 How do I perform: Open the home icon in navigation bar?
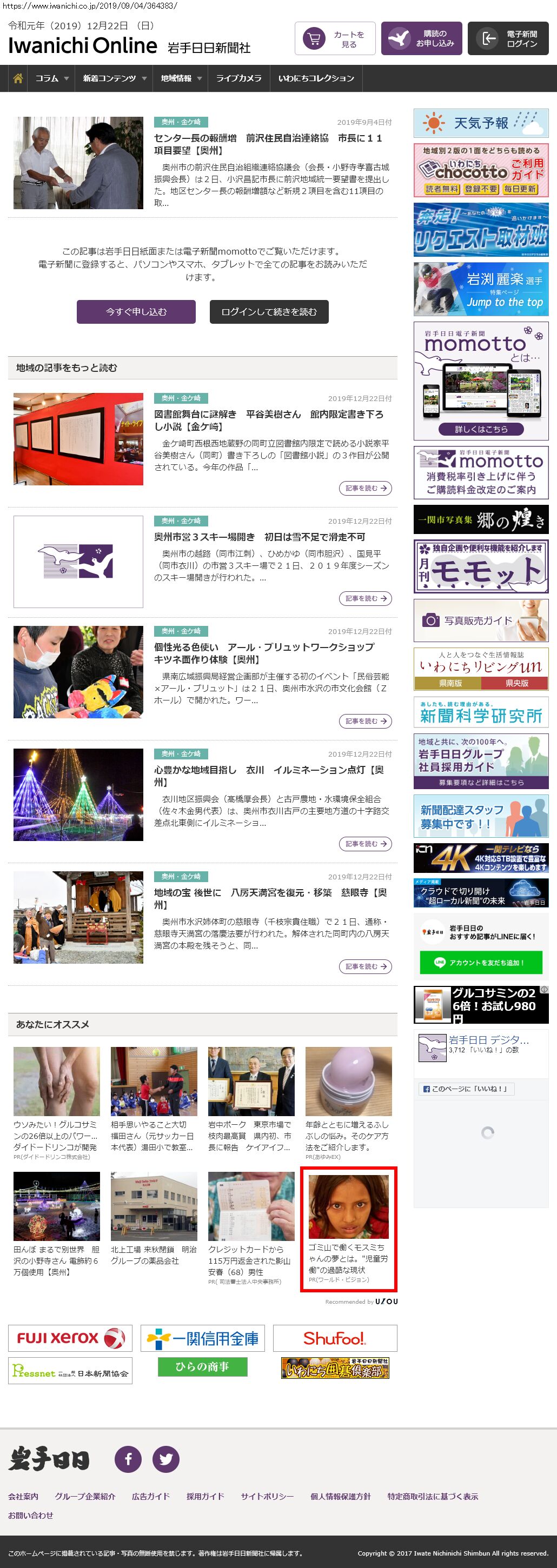[x=18, y=78]
